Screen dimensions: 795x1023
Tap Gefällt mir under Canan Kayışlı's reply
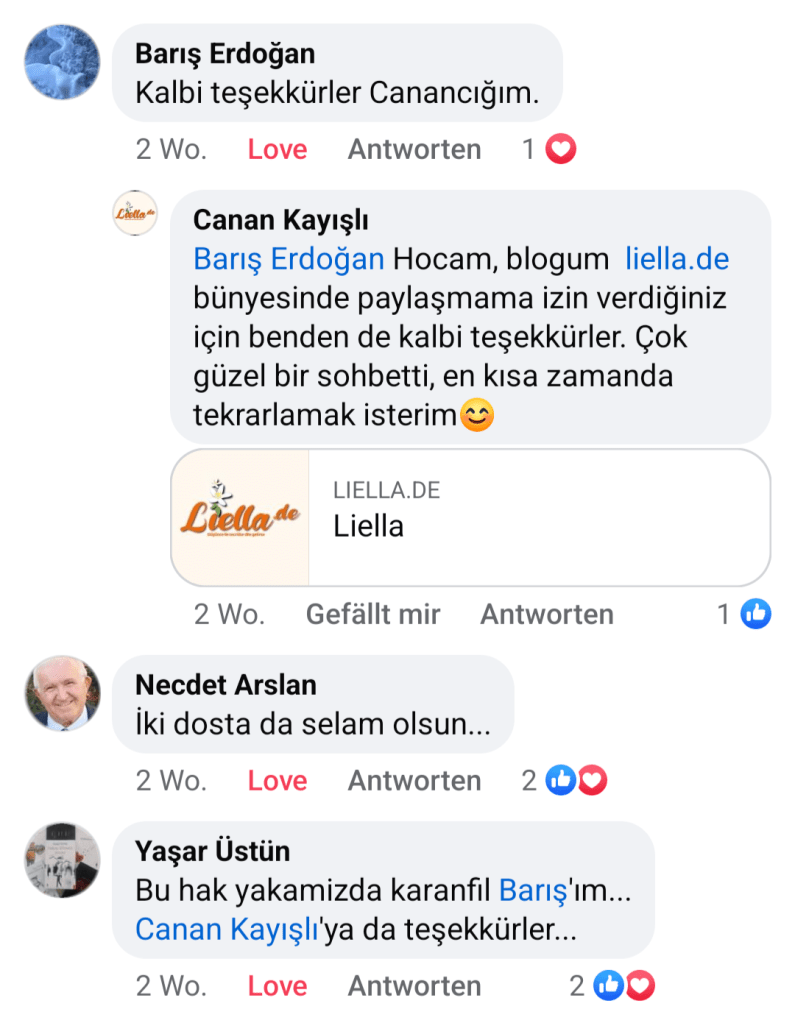tap(372, 614)
